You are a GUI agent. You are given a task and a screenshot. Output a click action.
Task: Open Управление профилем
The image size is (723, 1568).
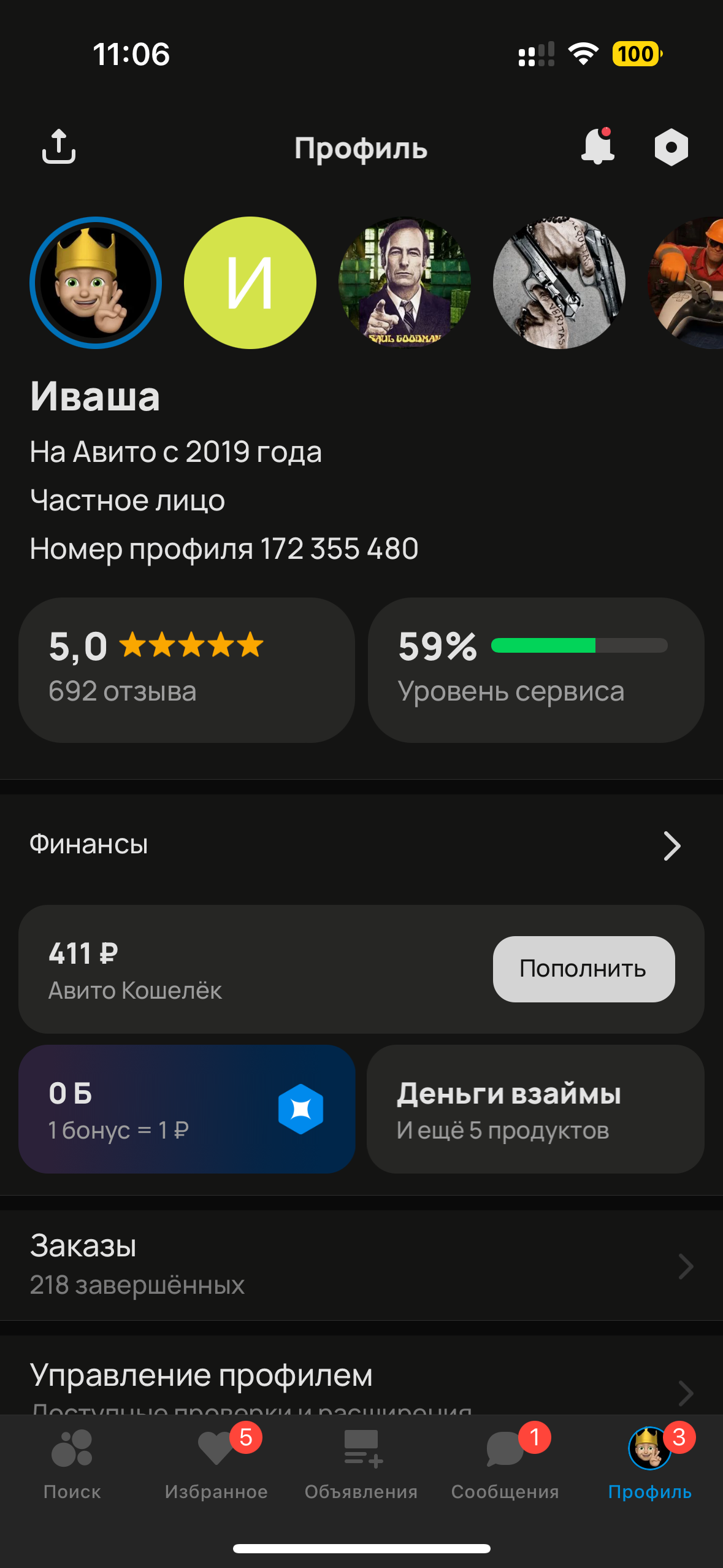coord(361,1377)
